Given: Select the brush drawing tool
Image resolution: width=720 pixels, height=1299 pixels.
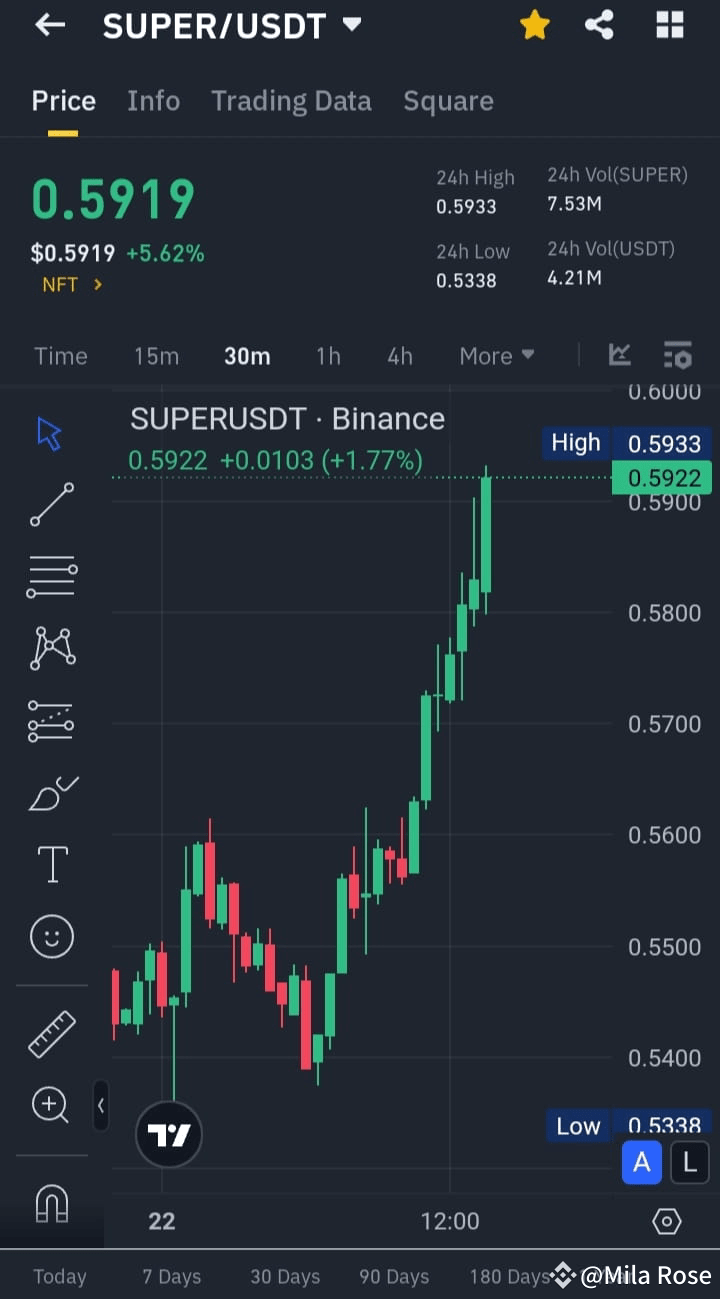Looking at the screenshot, I should tap(52, 792).
